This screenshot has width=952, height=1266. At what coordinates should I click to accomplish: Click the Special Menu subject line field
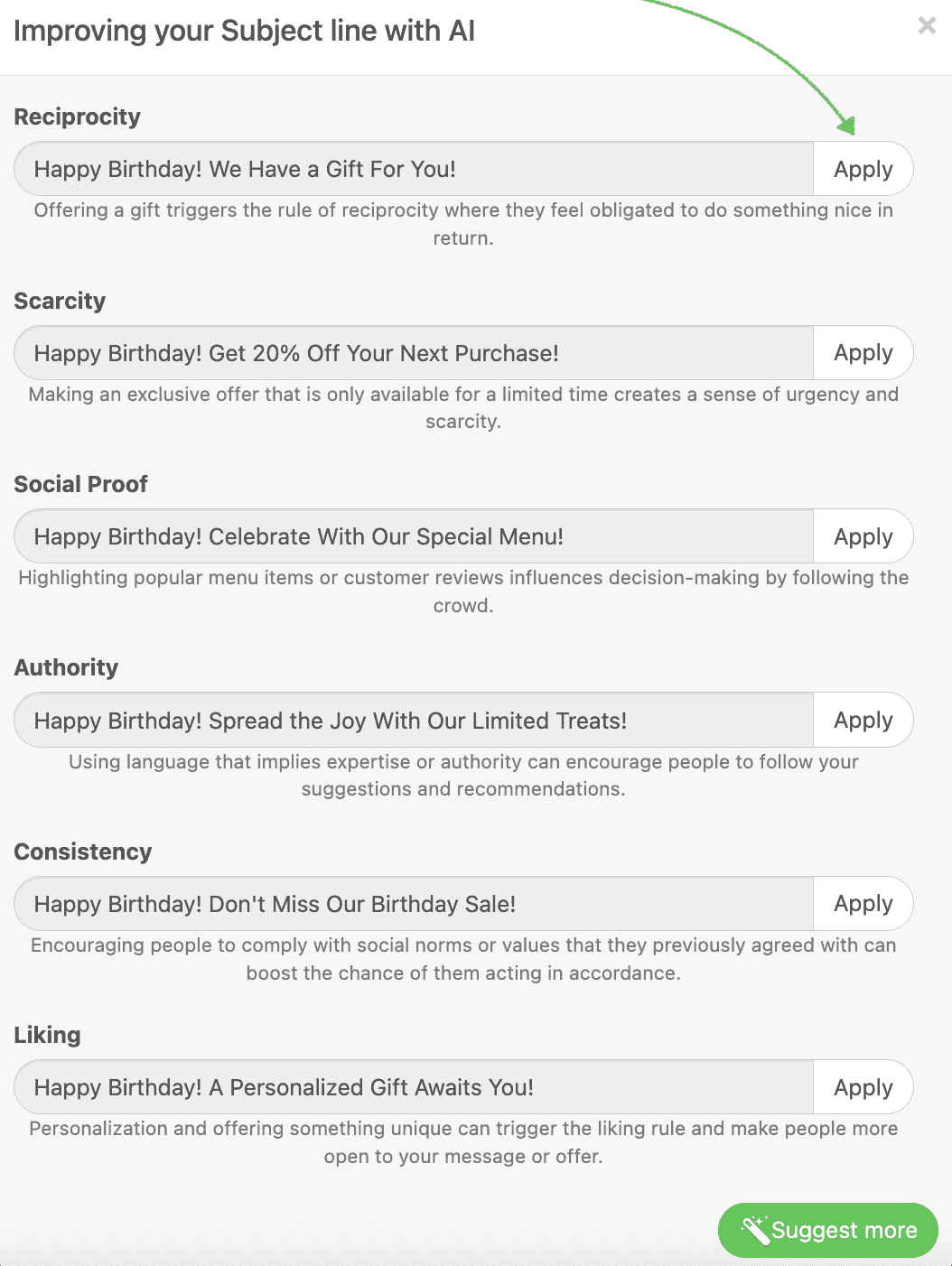pos(406,536)
